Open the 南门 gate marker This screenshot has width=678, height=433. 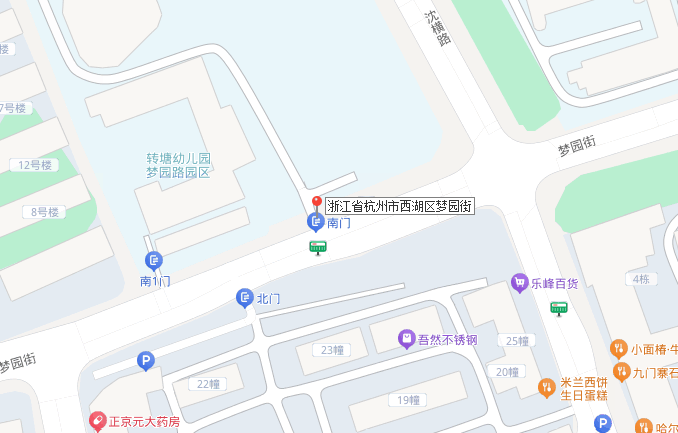pyautogui.click(x=315, y=223)
